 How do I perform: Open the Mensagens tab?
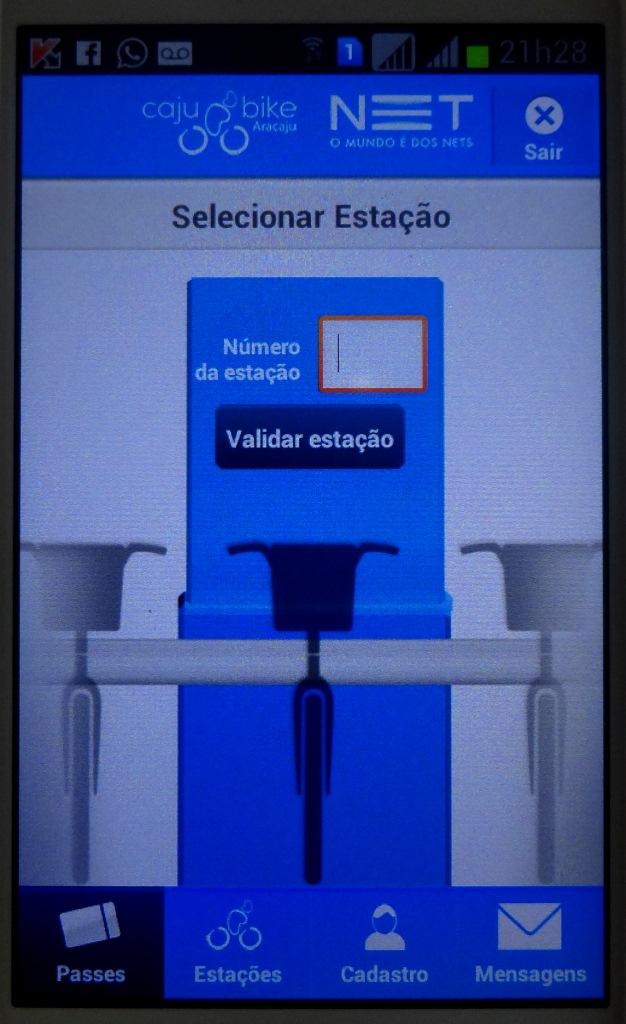pyautogui.click(x=530, y=943)
